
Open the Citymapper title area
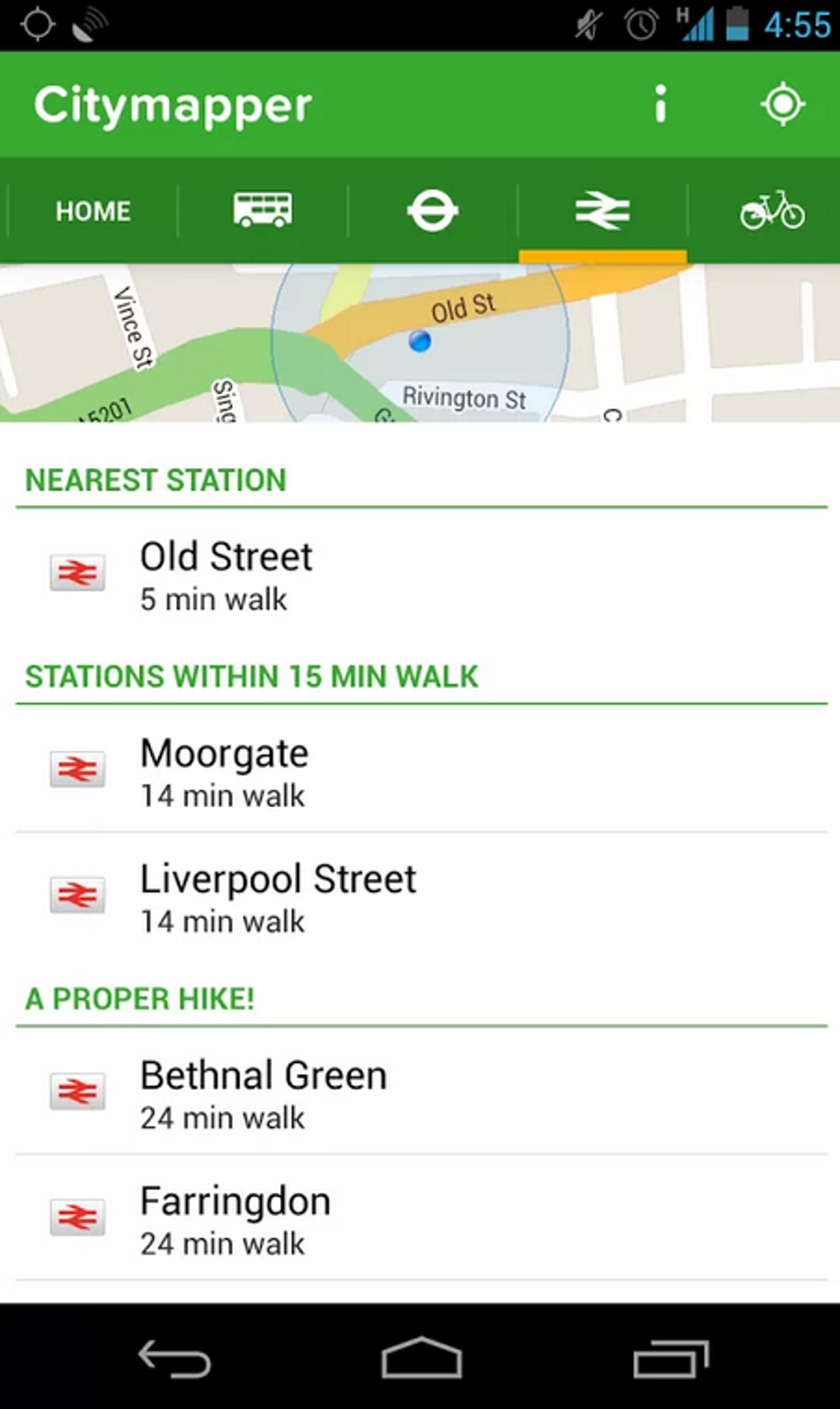click(x=173, y=105)
